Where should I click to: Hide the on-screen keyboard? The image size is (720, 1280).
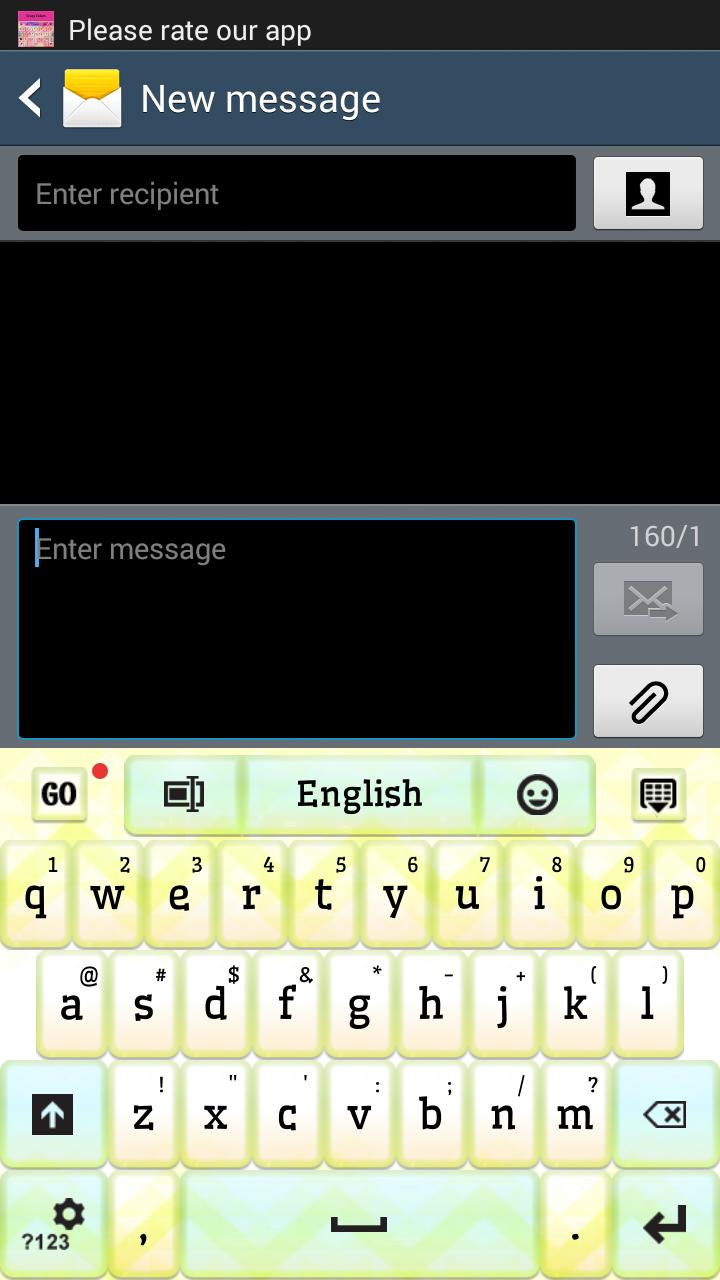point(658,795)
